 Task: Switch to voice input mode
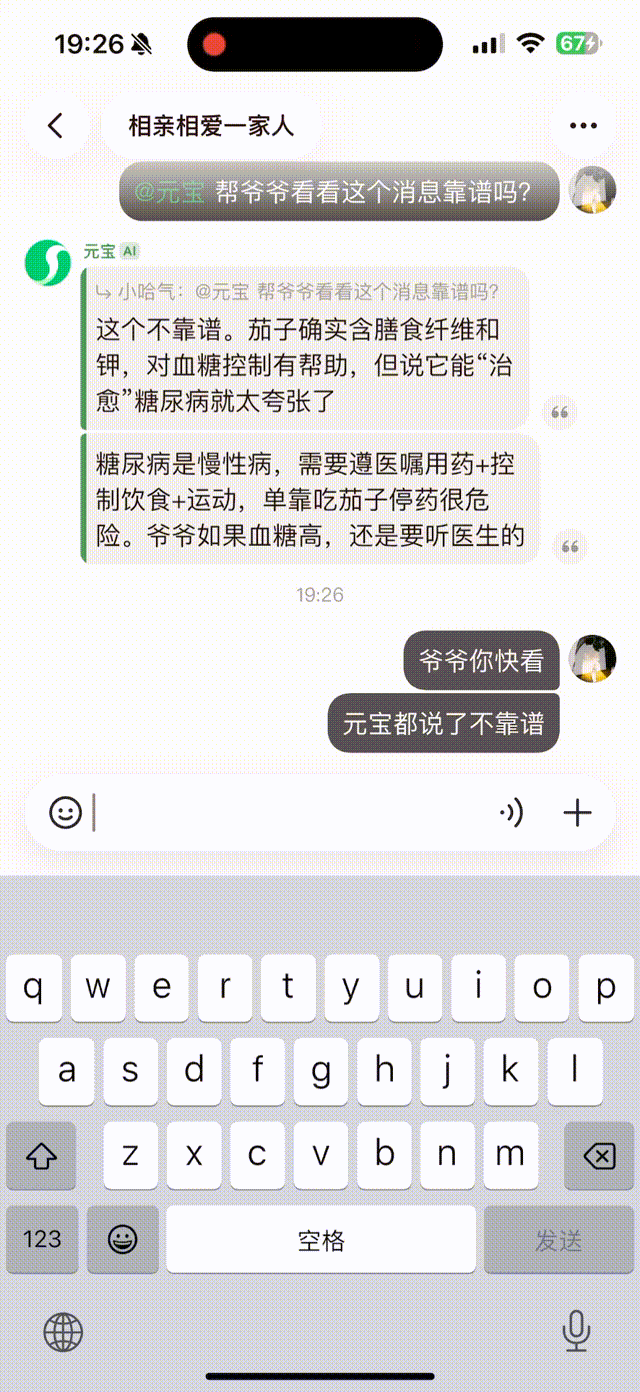click(511, 813)
